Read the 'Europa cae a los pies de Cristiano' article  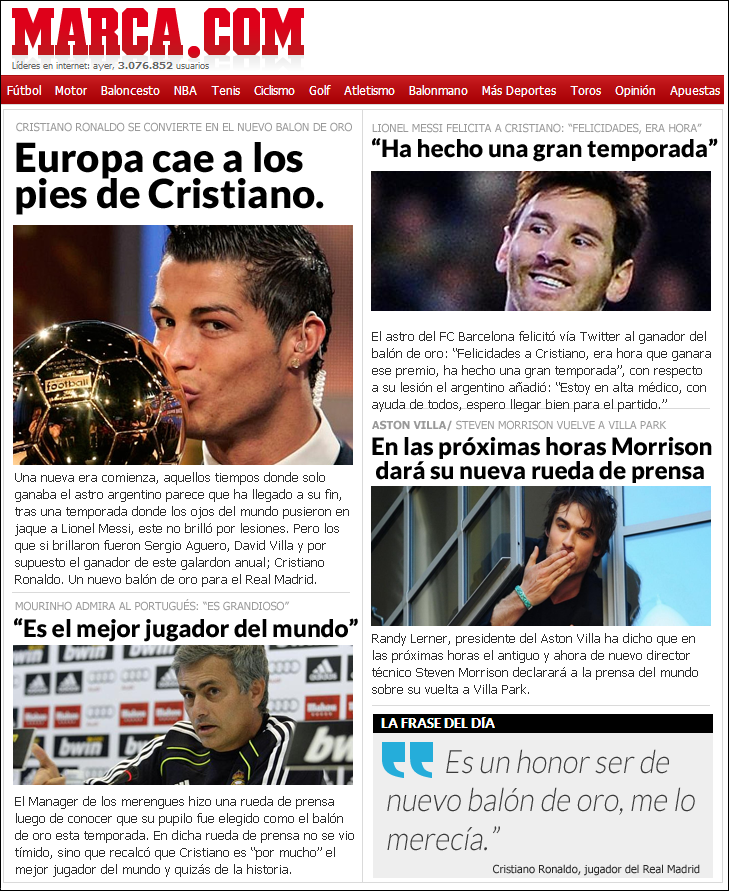pos(170,175)
